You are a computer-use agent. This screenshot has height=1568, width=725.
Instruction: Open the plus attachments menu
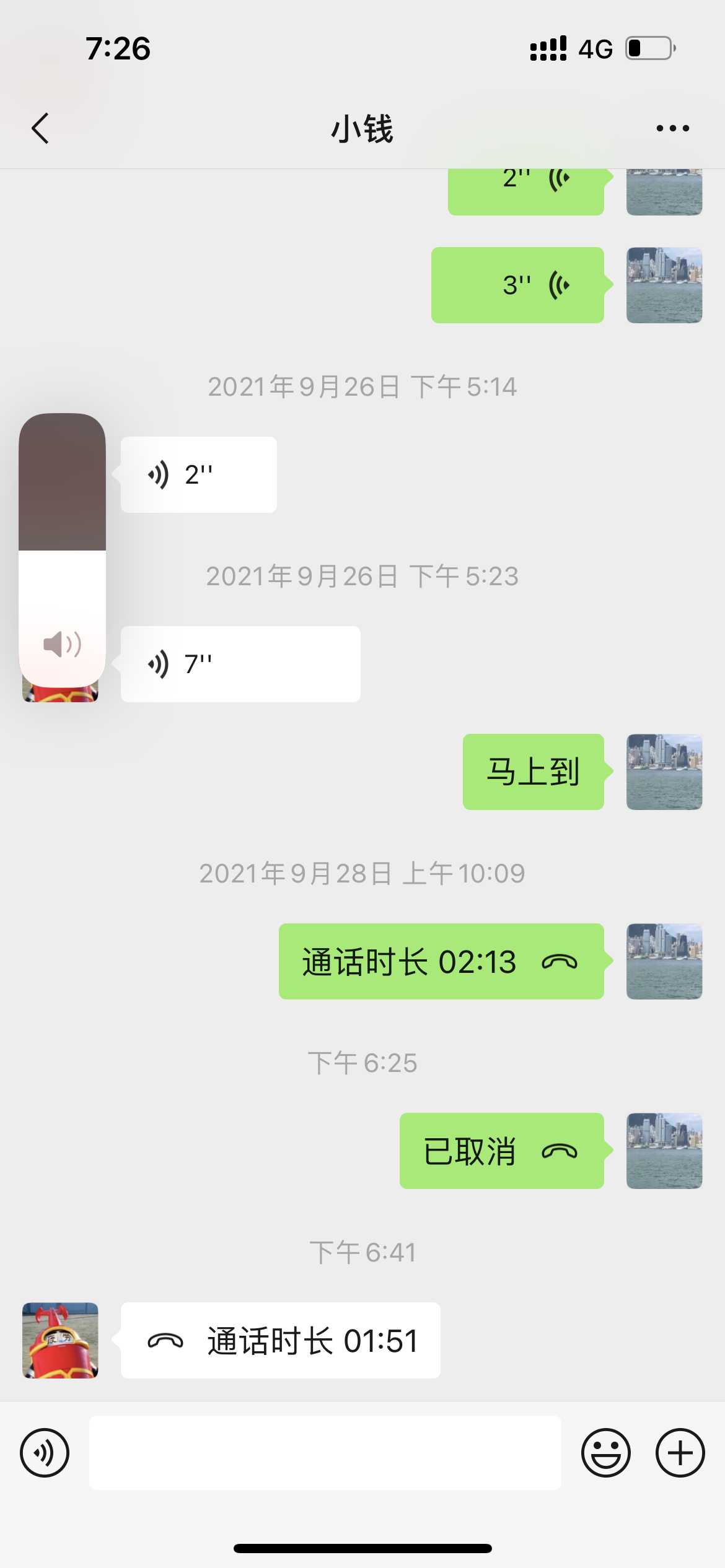(680, 1453)
